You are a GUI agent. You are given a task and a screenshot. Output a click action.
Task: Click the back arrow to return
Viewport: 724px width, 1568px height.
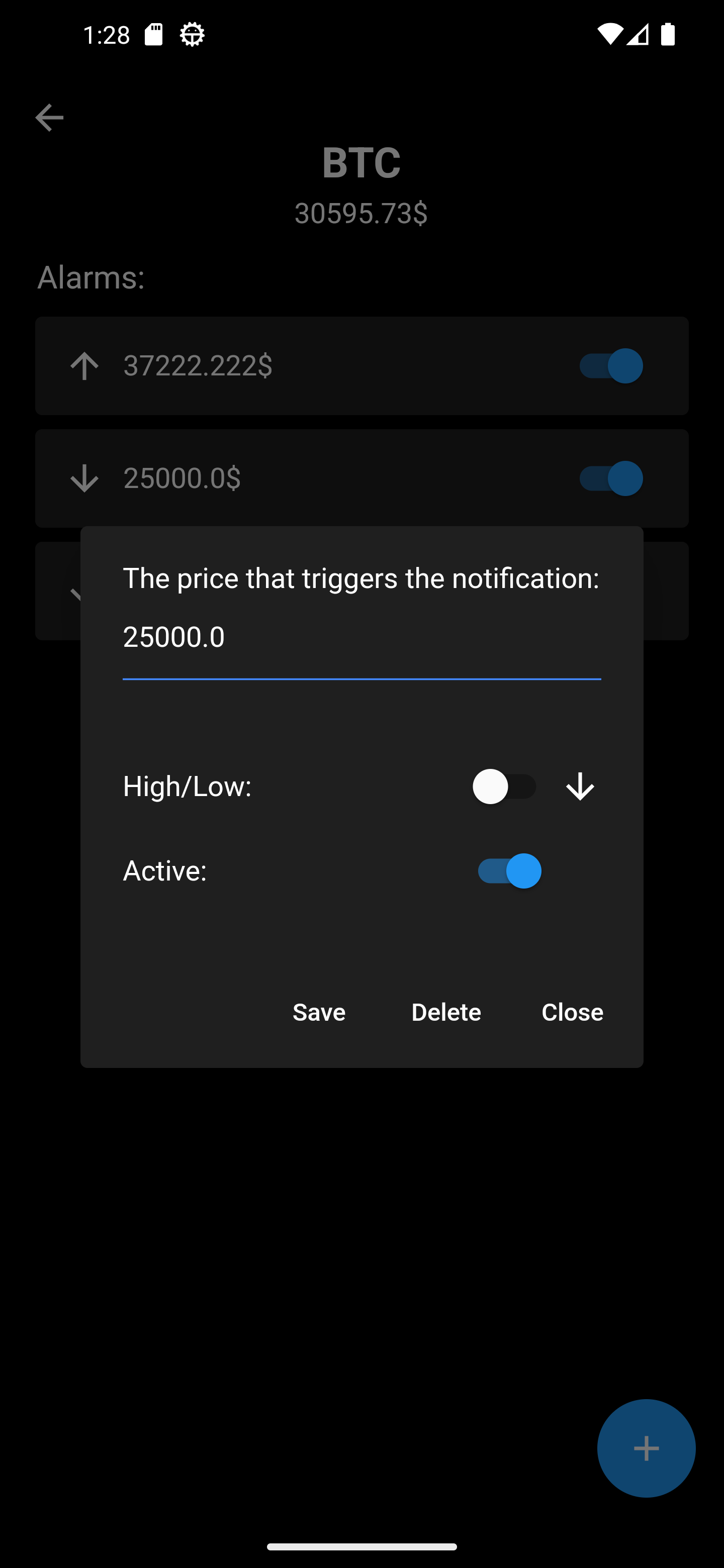[49, 117]
